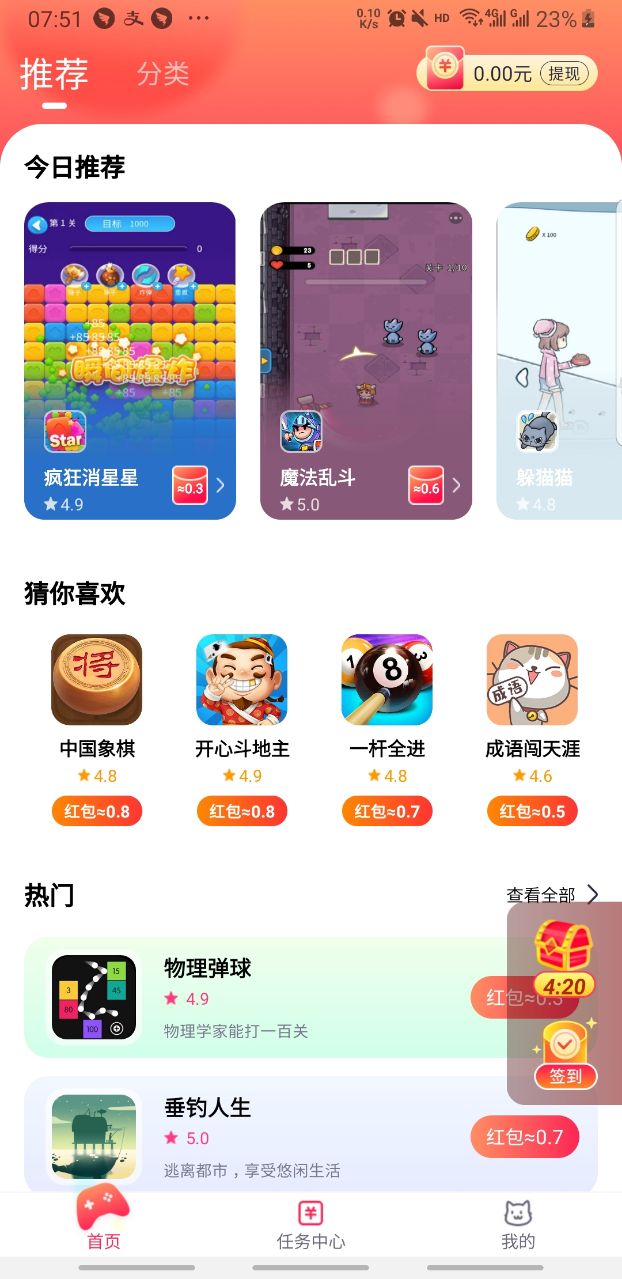Tap 红包≈0.7 button for 垂钓人生
The image size is (622, 1279).
(525, 1136)
